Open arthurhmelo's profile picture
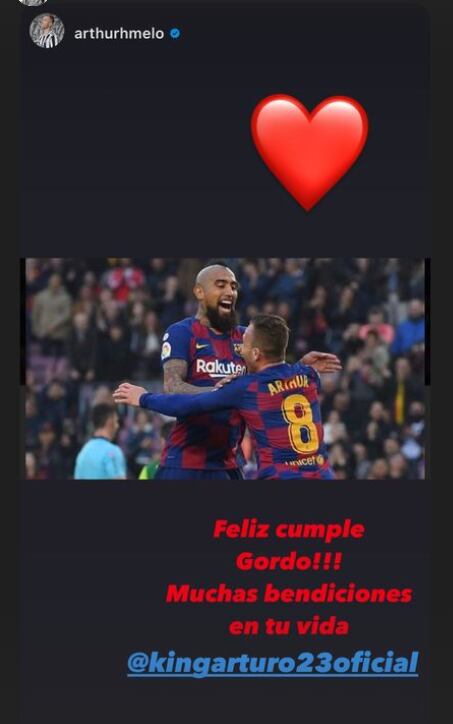 pos(47,31)
